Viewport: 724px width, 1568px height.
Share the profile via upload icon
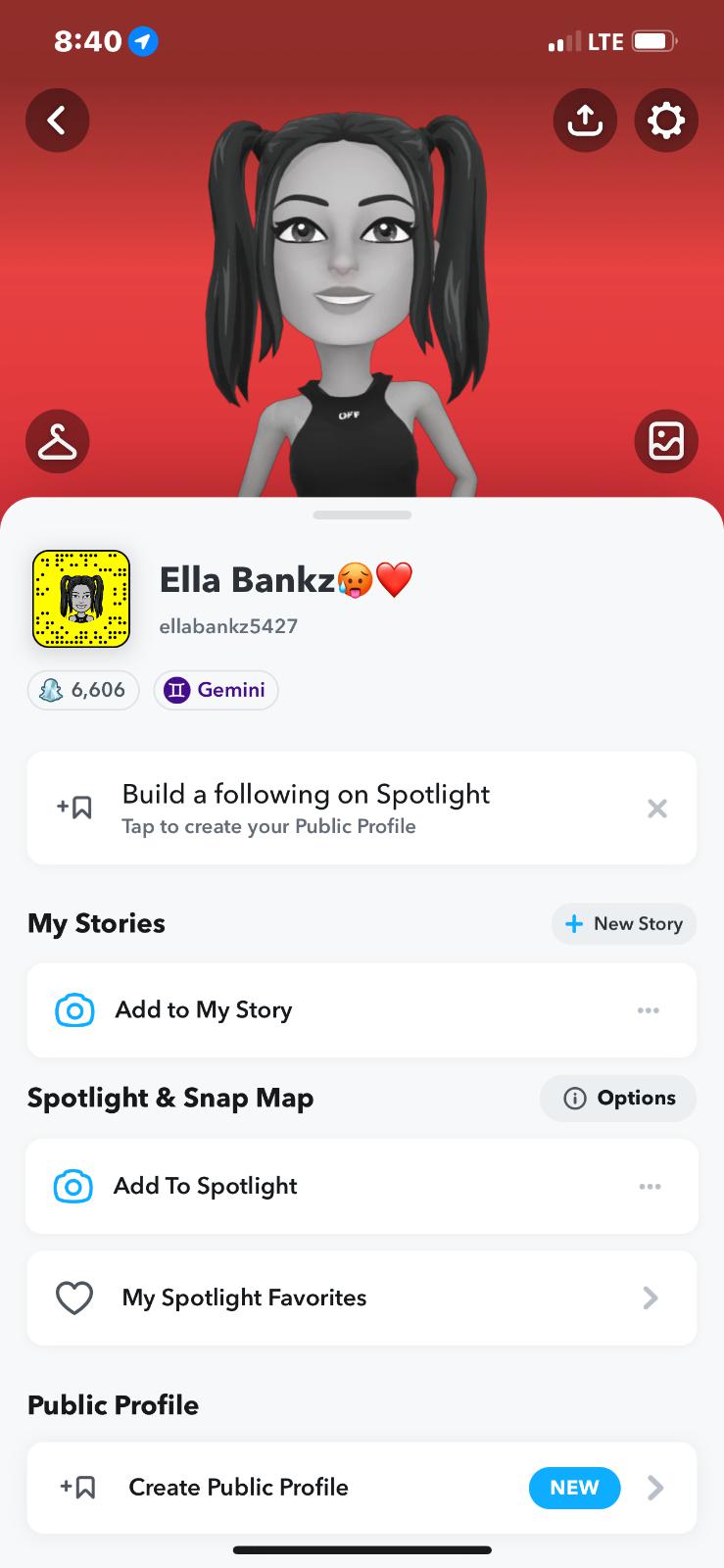tap(585, 121)
